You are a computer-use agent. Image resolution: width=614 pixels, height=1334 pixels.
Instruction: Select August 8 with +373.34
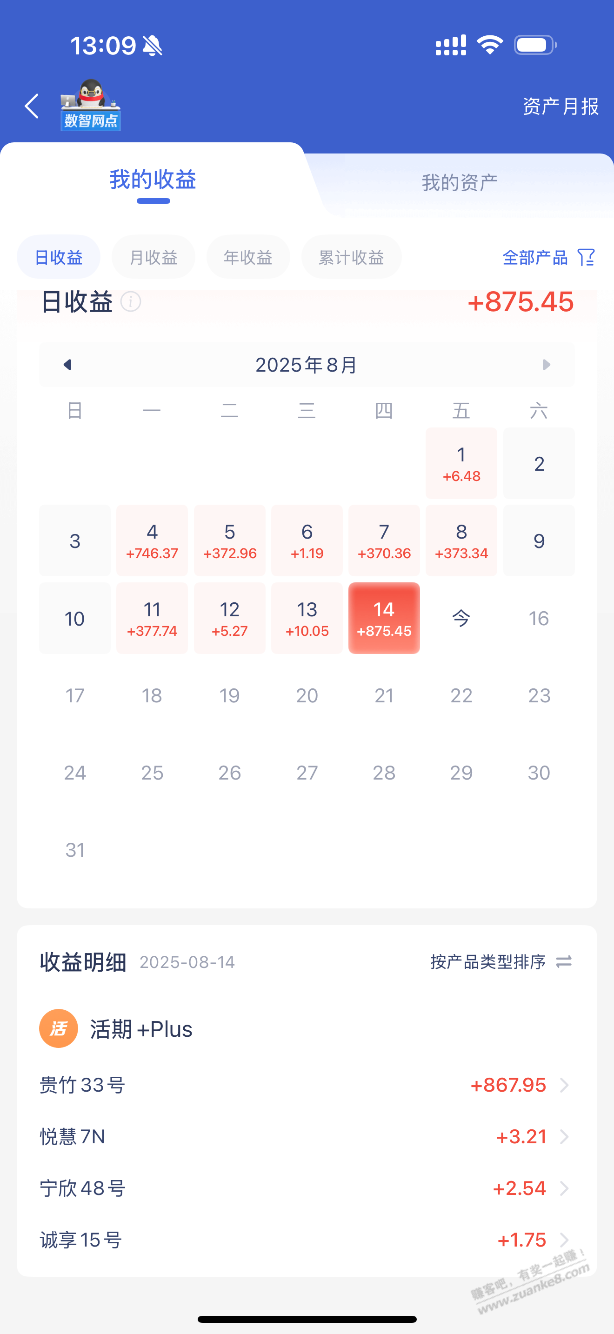(x=461, y=540)
